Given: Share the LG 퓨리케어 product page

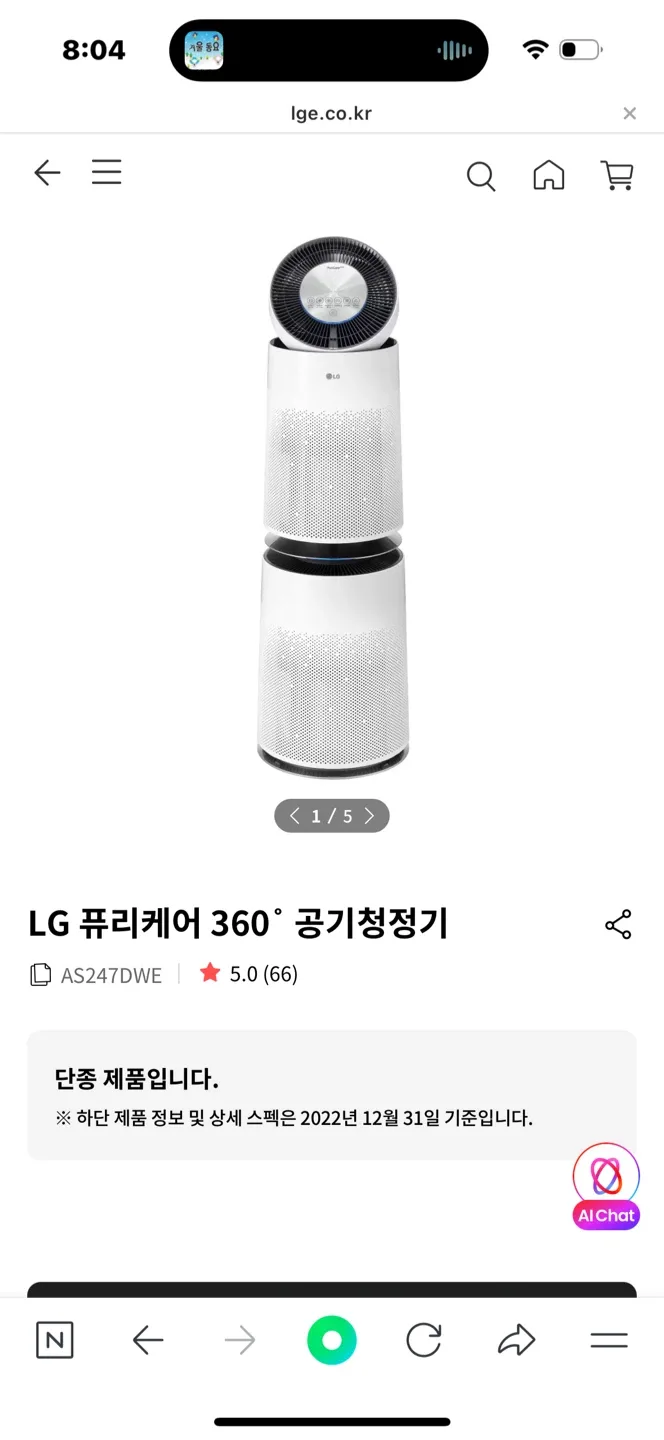Looking at the screenshot, I should tap(618, 925).
